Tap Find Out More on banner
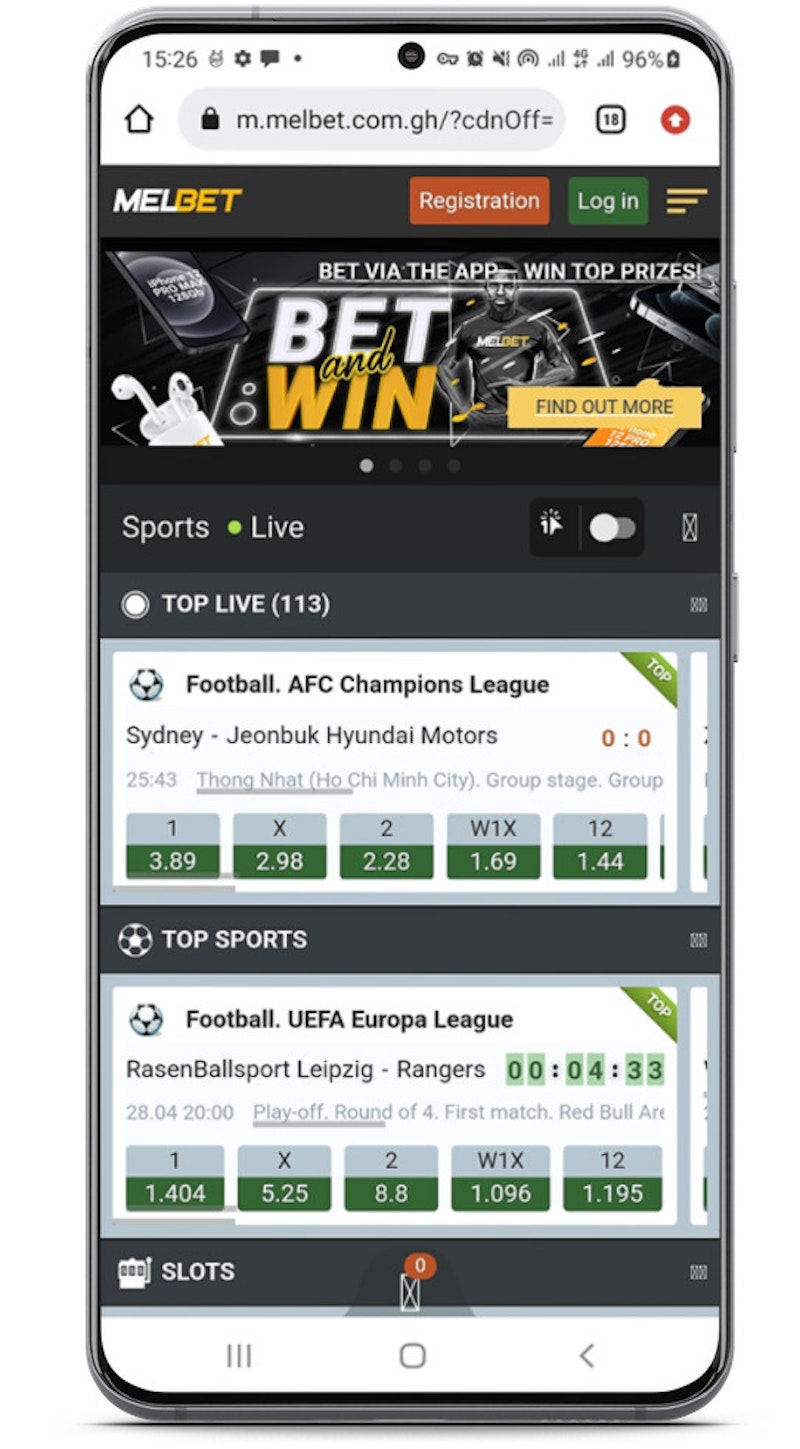This screenshot has height=1449, width=800. tap(604, 407)
